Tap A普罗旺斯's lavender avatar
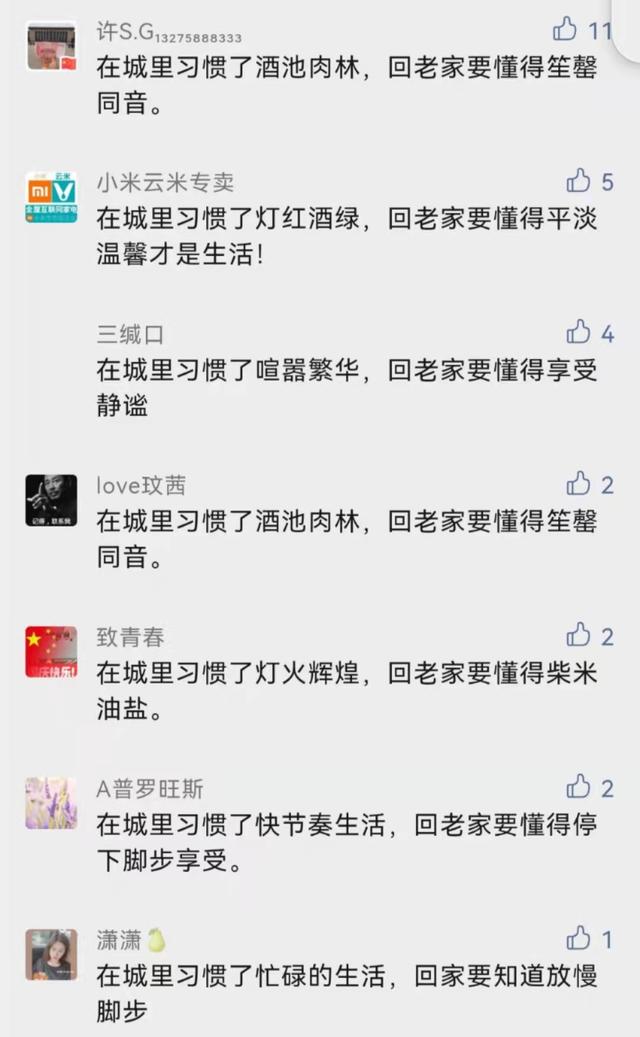Image resolution: width=640 pixels, height=1037 pixels. point(51,803)
